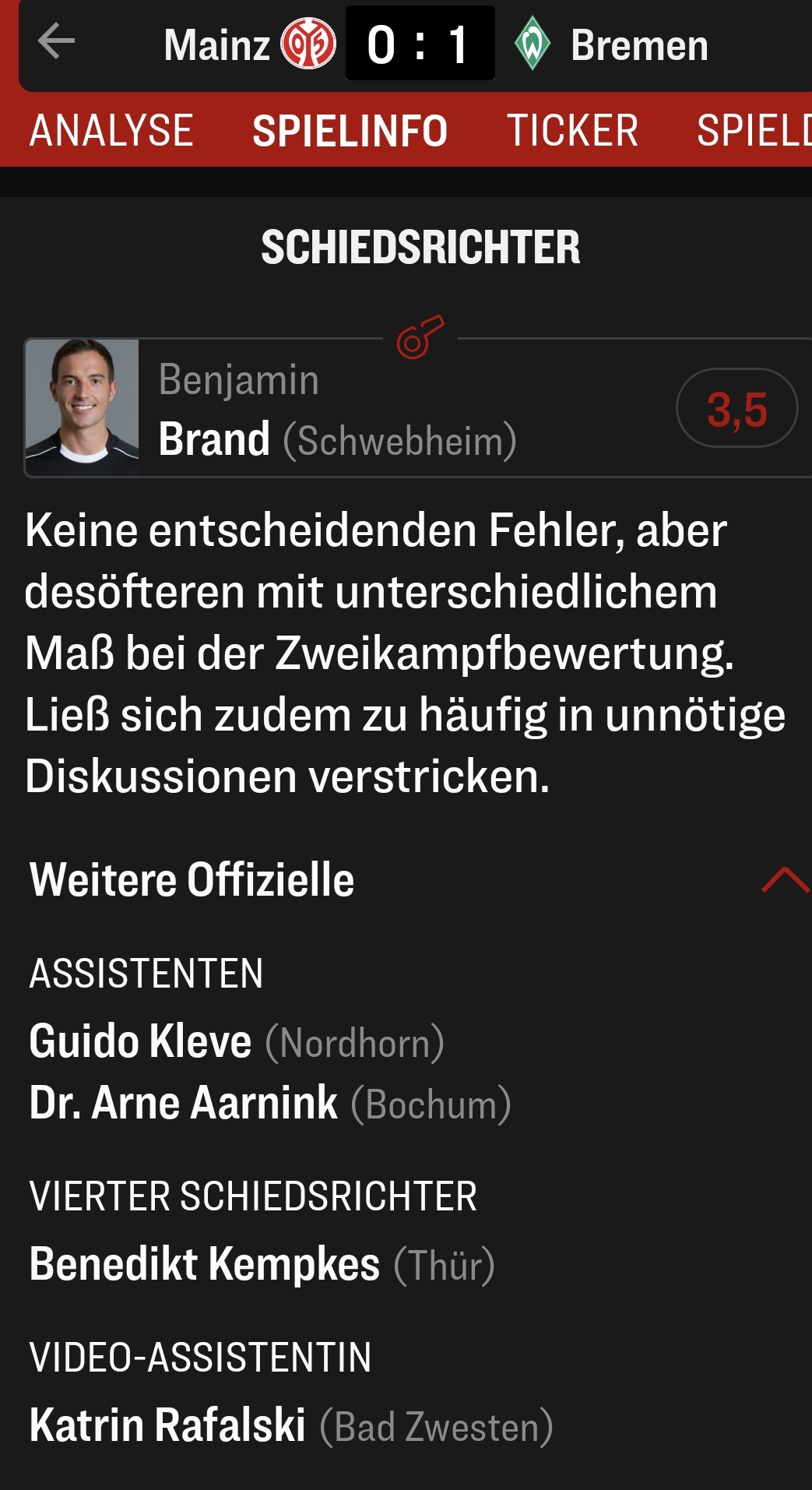Open the Ticker tab
Screen dimensions: 812x1490
click(x=572, y=131)
